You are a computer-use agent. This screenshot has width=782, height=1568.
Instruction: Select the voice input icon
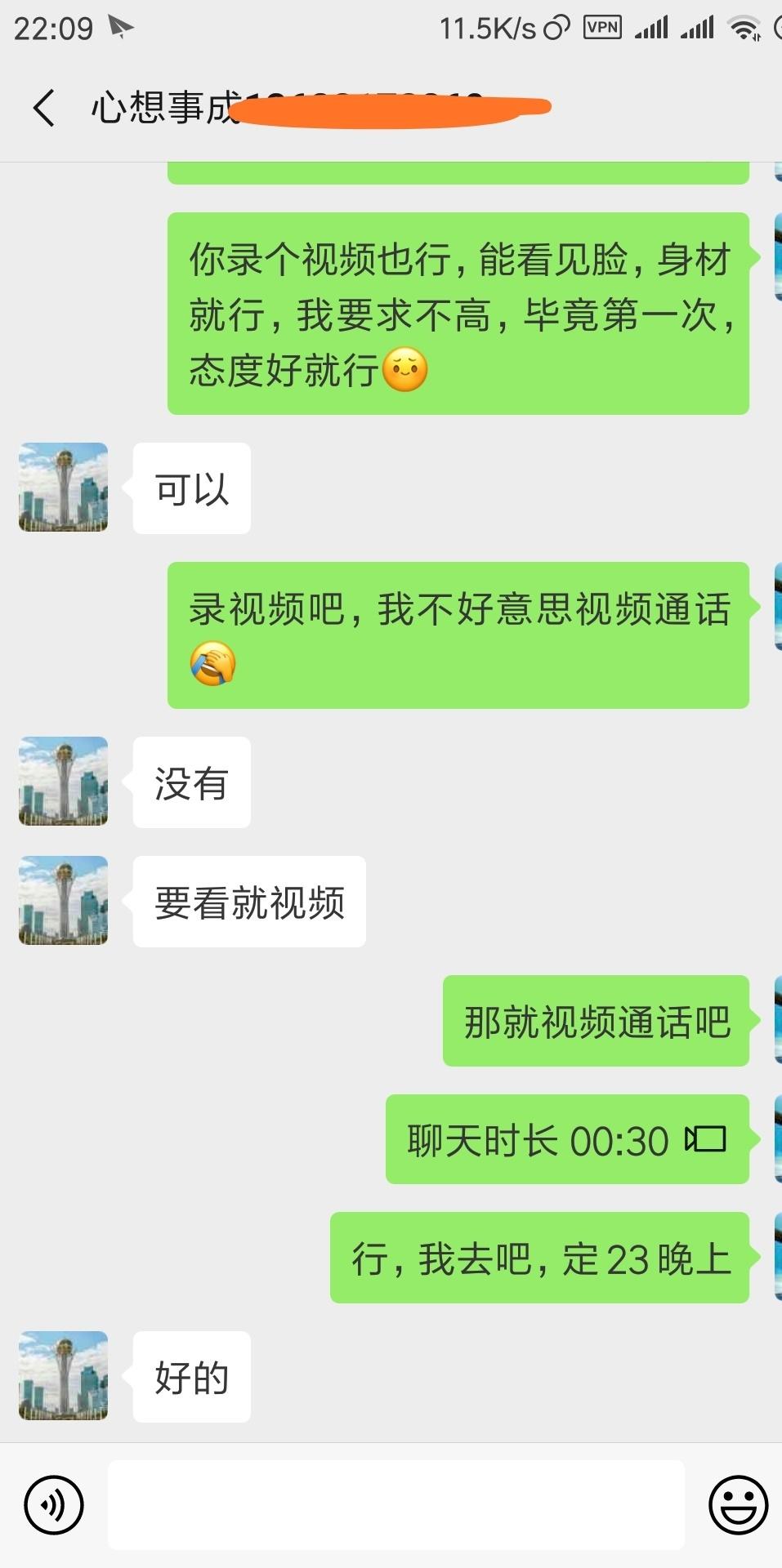click(52, 1505)
